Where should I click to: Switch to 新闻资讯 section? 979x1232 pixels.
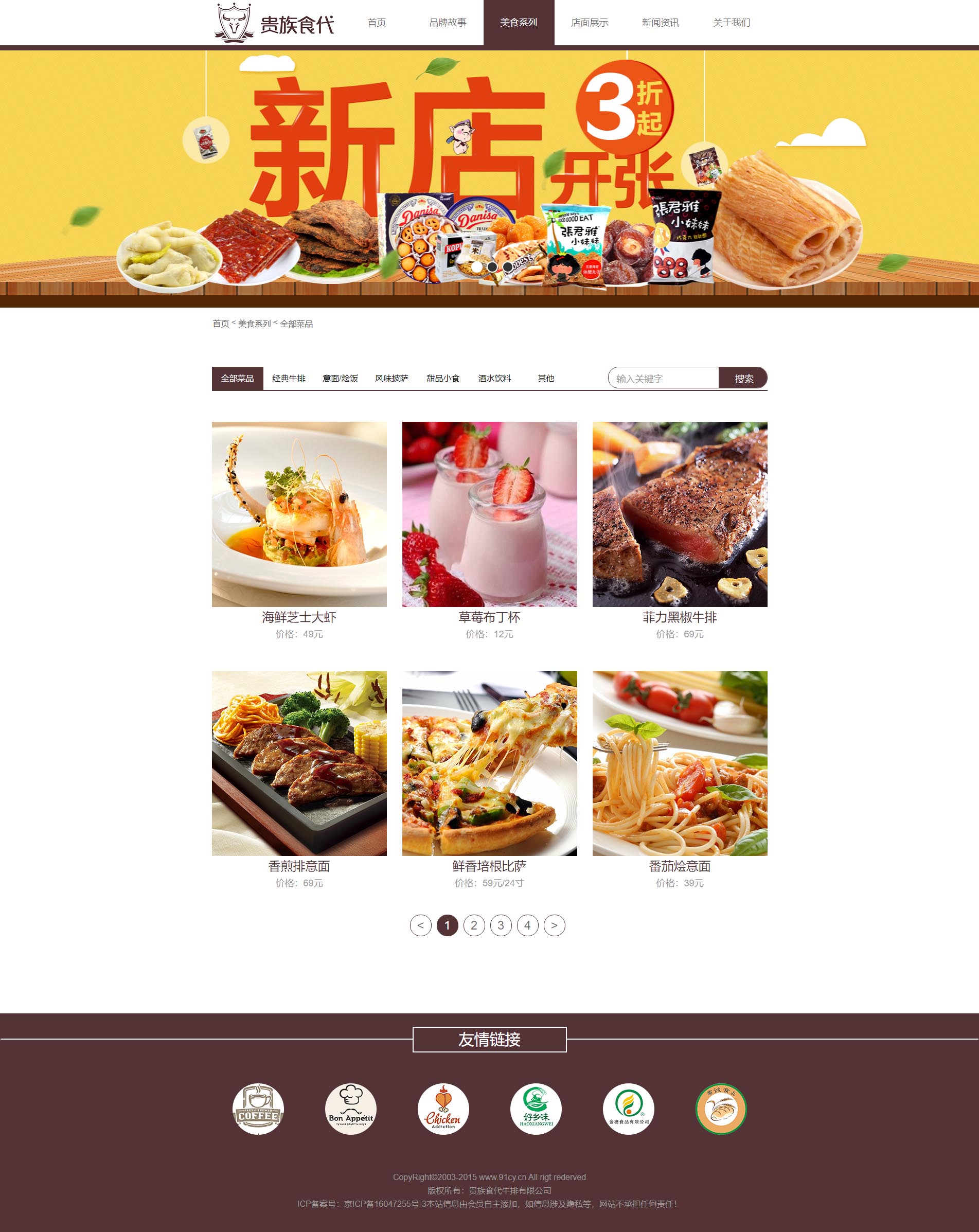pyautogui.click(x=660, y=23)
